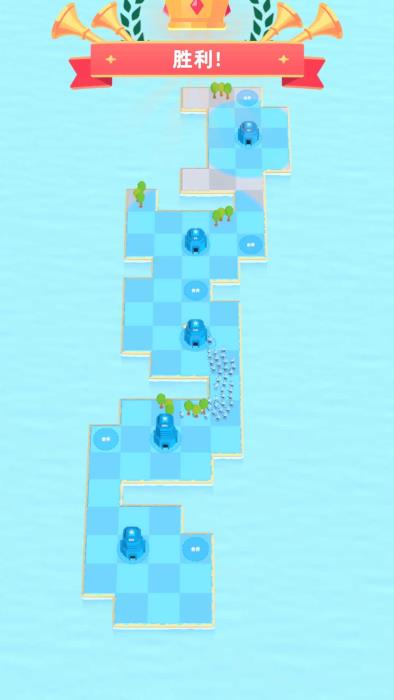Tap the tower next to the soldier crowd
Viewport: 394px width, 700px height.
[195, 333]
